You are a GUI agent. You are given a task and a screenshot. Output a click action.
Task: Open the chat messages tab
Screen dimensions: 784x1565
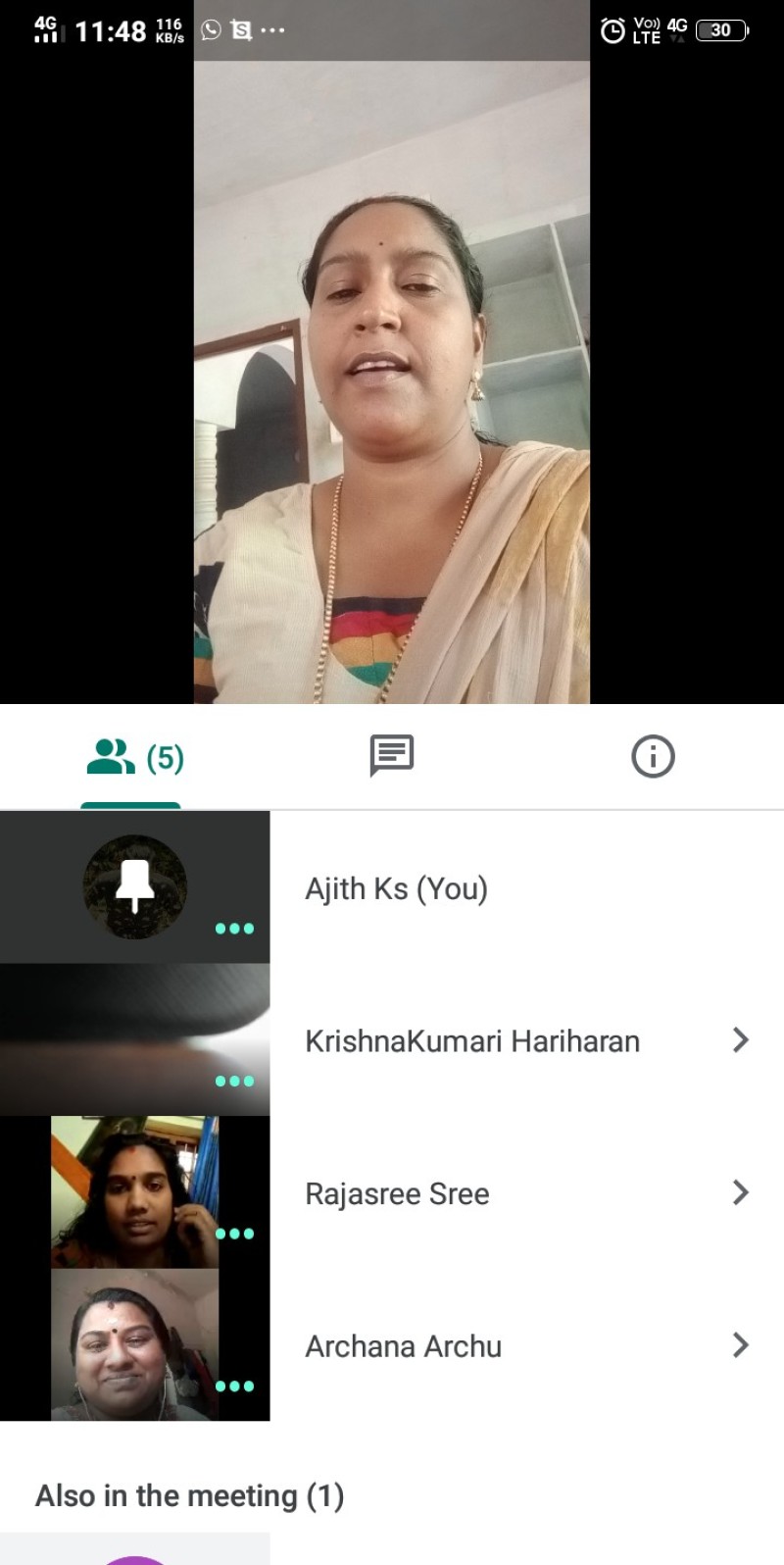[x=391, y=756]
